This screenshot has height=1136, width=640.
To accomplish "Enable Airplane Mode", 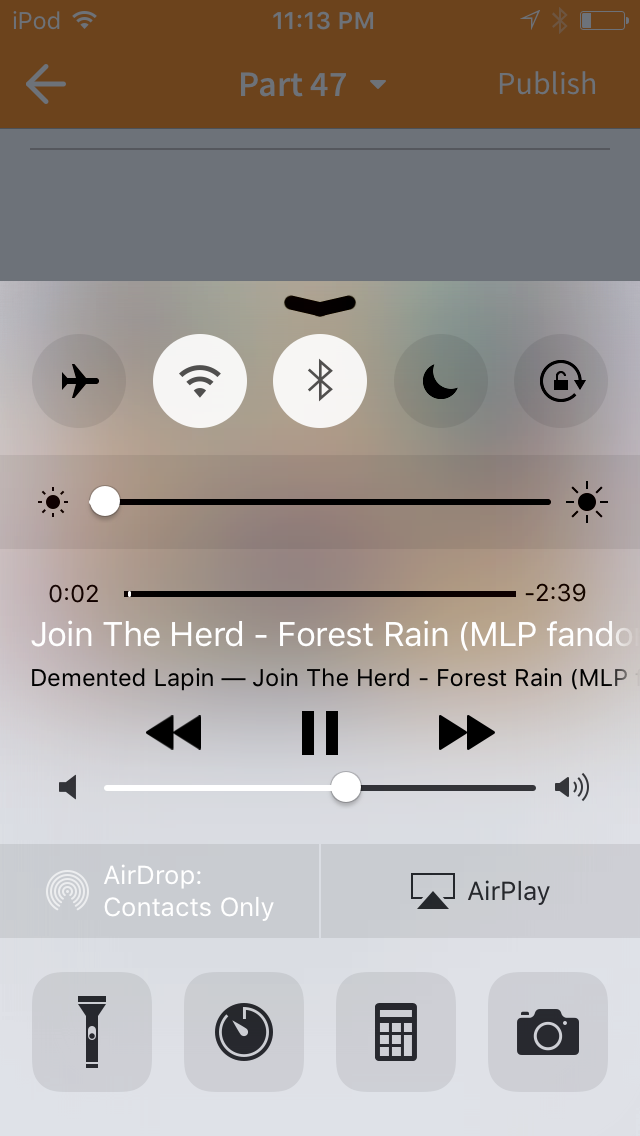I will 79,380.
